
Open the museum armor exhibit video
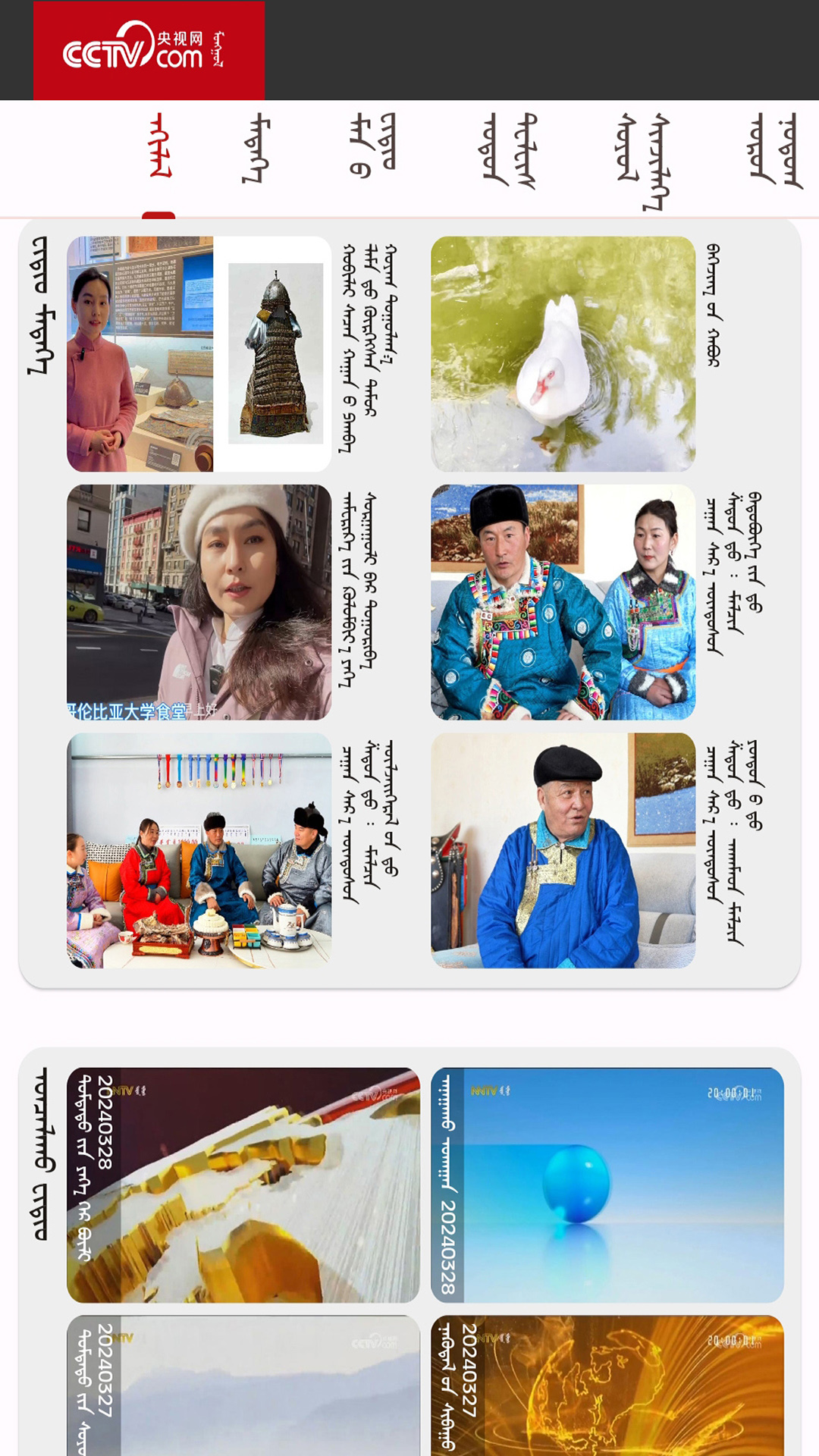199,354
